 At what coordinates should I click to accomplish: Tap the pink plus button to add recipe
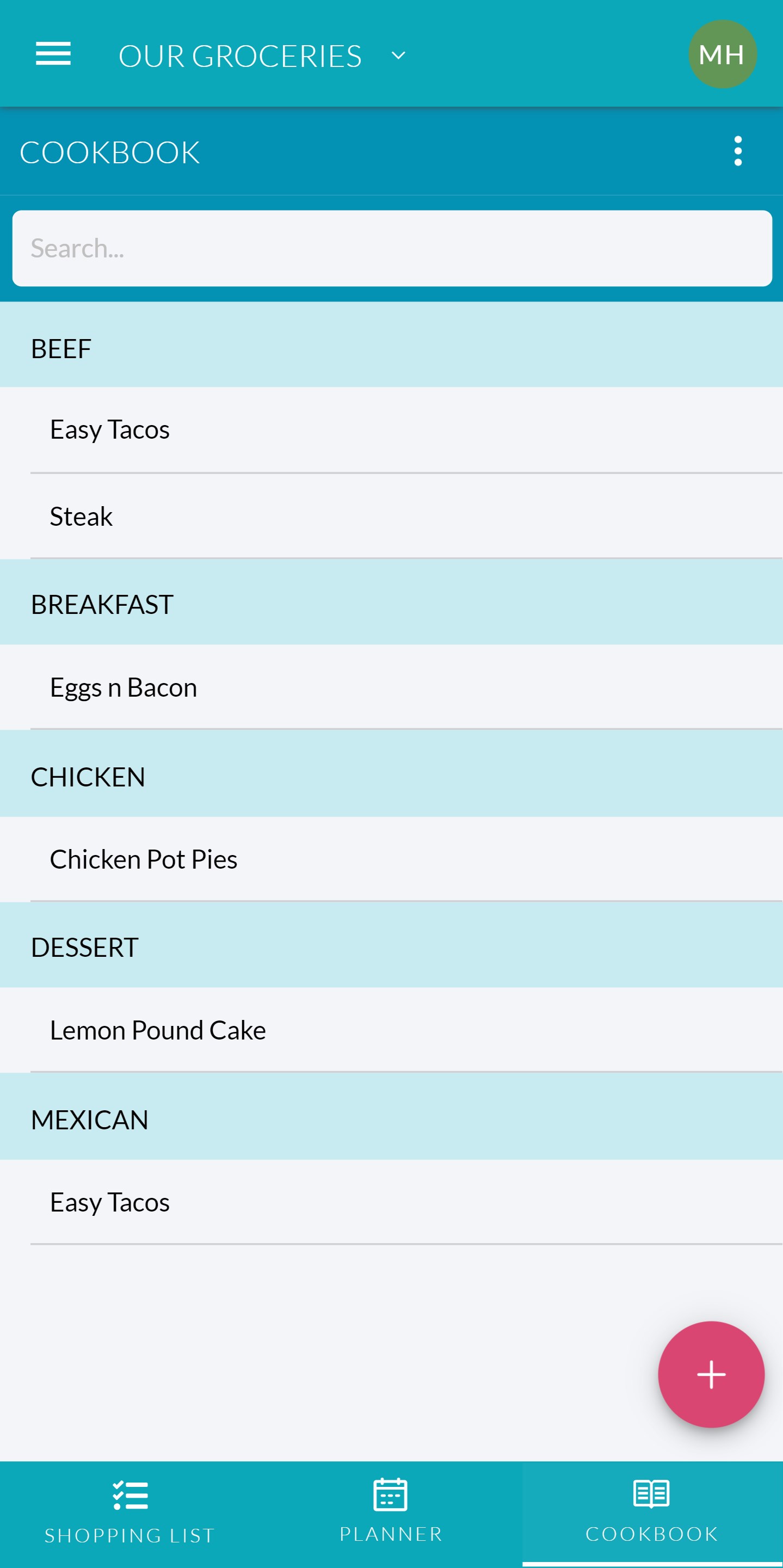pos(711,1374)
